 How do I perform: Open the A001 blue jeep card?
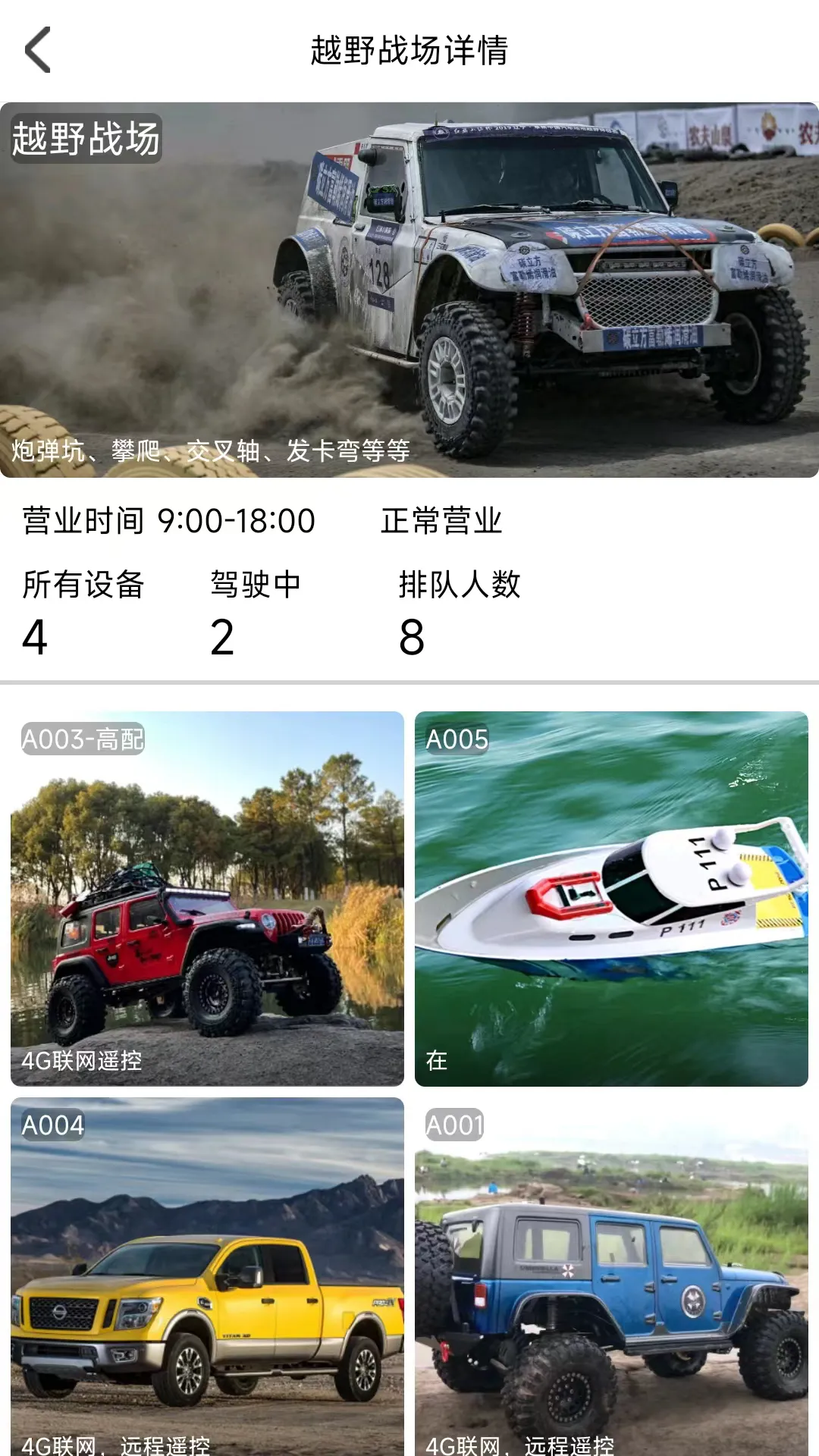[x=610, y=1289]
